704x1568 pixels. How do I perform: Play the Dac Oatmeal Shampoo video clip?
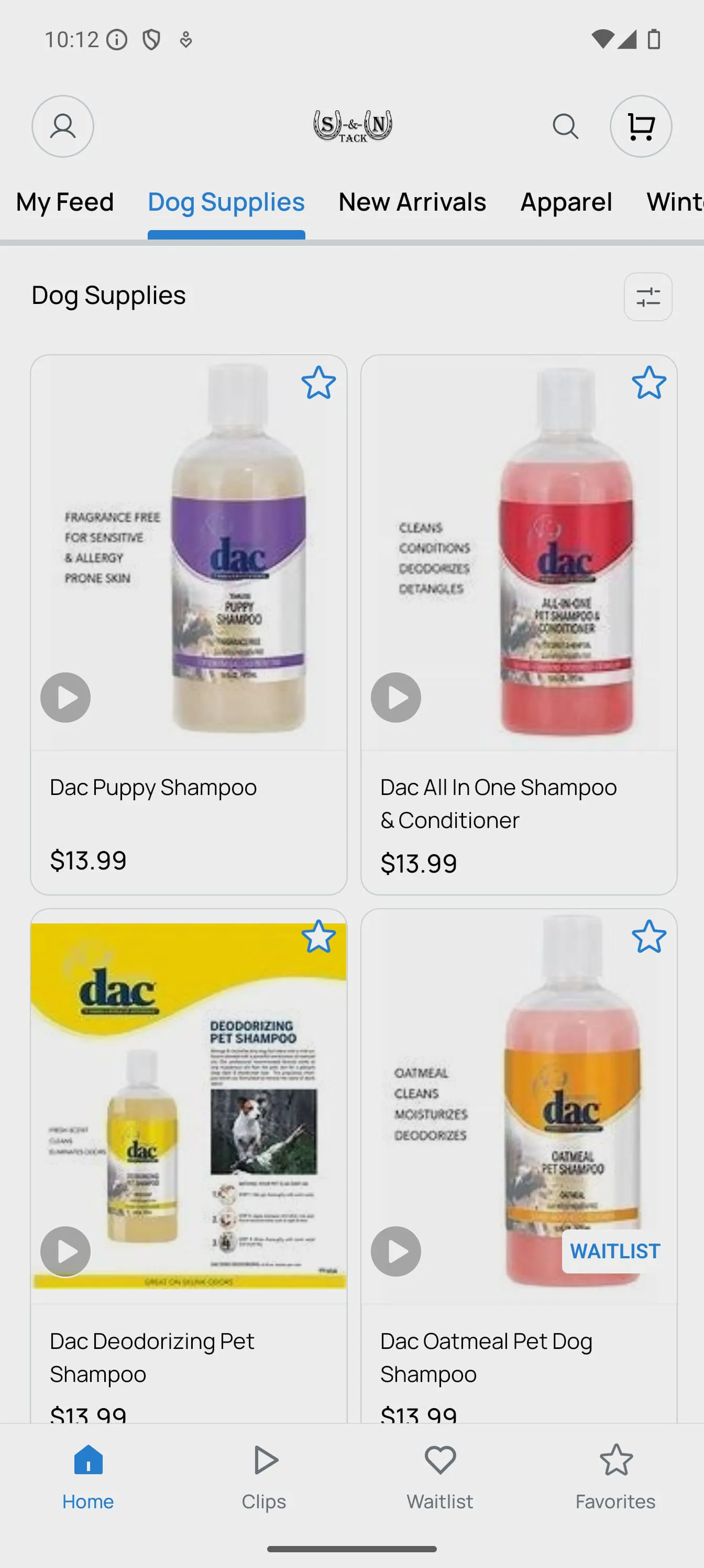[x=396, y=1251]
